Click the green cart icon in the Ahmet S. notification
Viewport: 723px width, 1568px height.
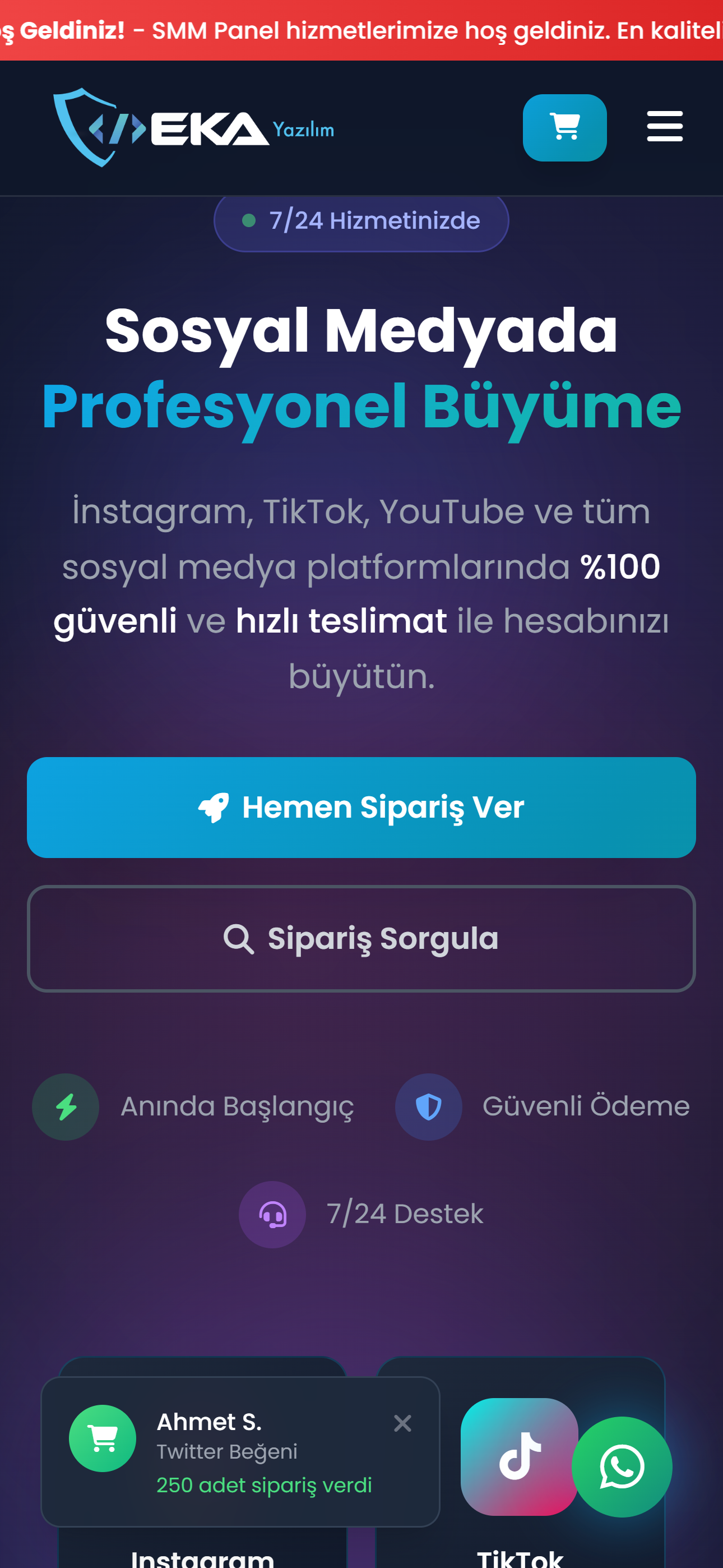[102, 1438]
